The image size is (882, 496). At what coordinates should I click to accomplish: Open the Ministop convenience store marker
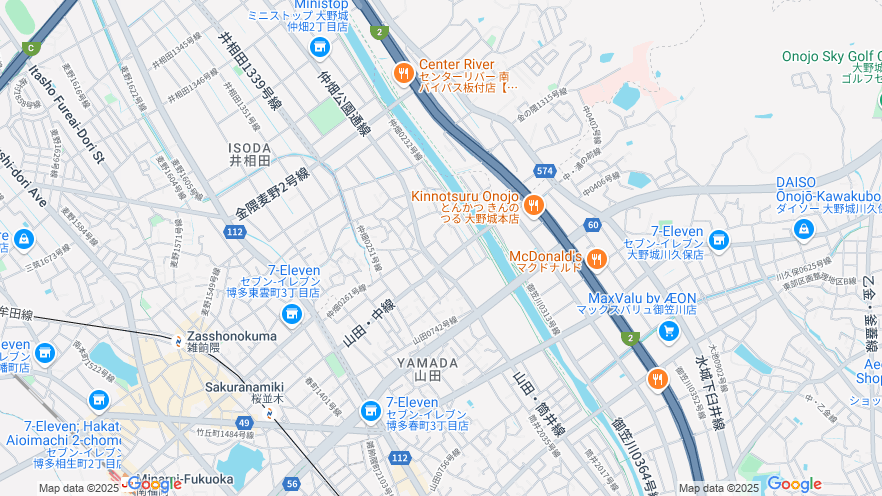click(x=320, y=47)
